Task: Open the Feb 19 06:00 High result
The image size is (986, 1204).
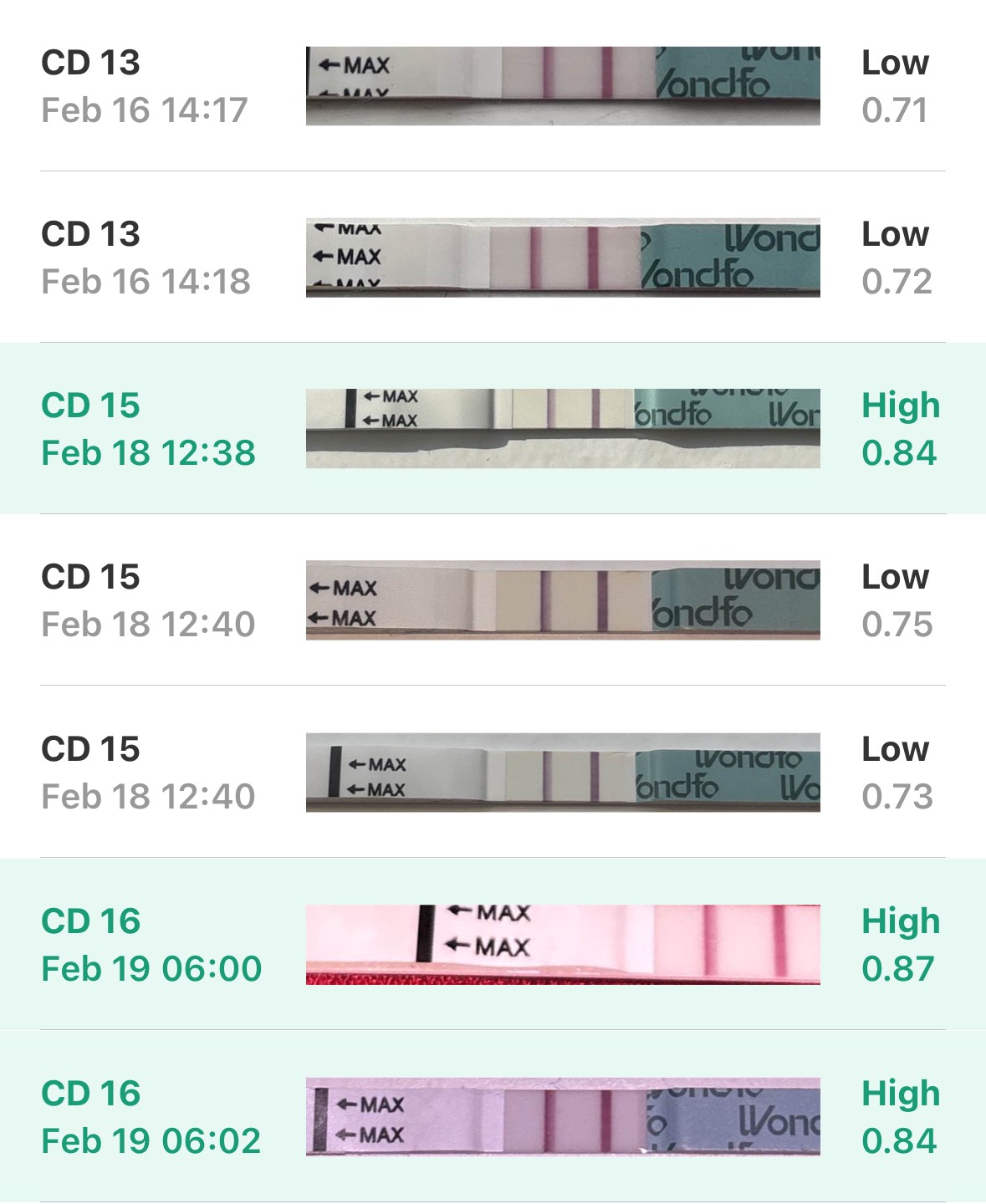Action: [493, 945]
